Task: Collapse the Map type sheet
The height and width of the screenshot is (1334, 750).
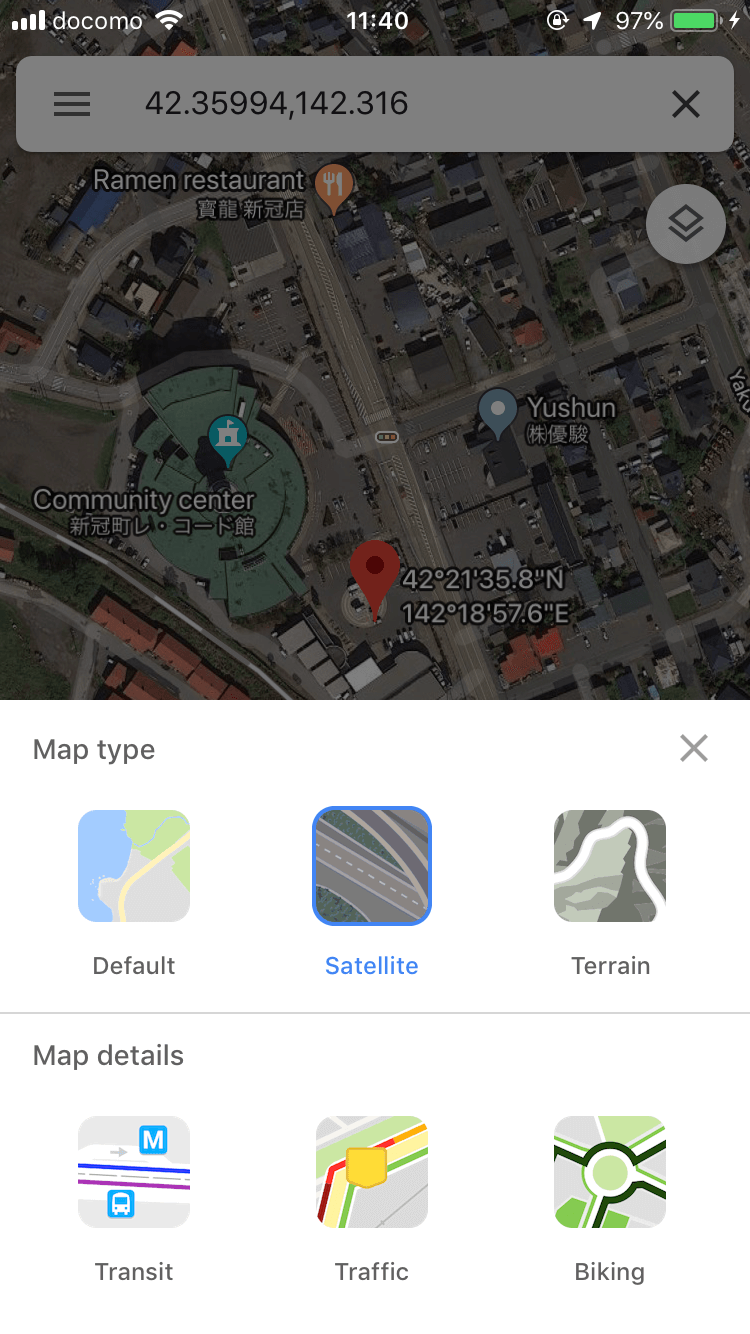Action: 694,747
